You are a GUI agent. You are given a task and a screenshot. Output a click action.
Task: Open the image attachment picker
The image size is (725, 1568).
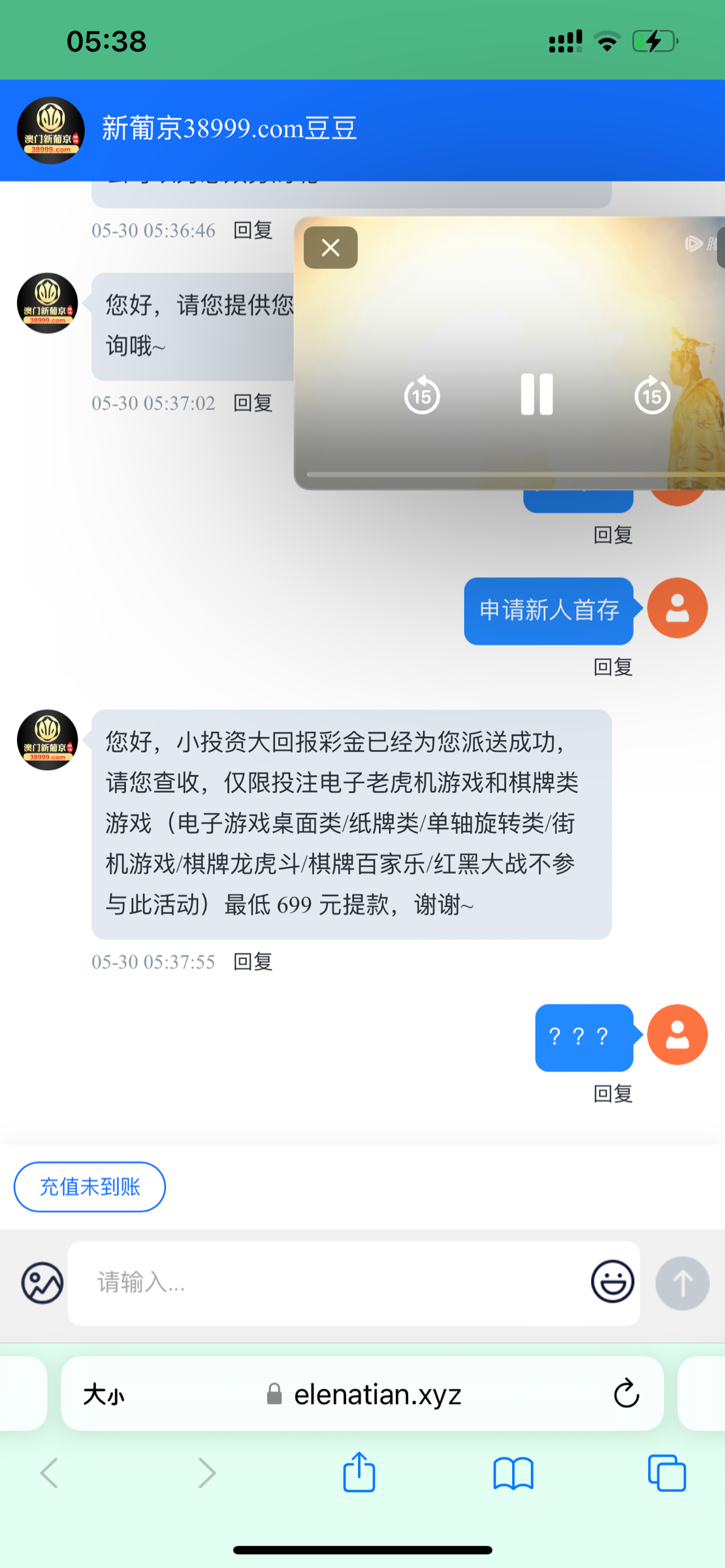point(42,1283)
